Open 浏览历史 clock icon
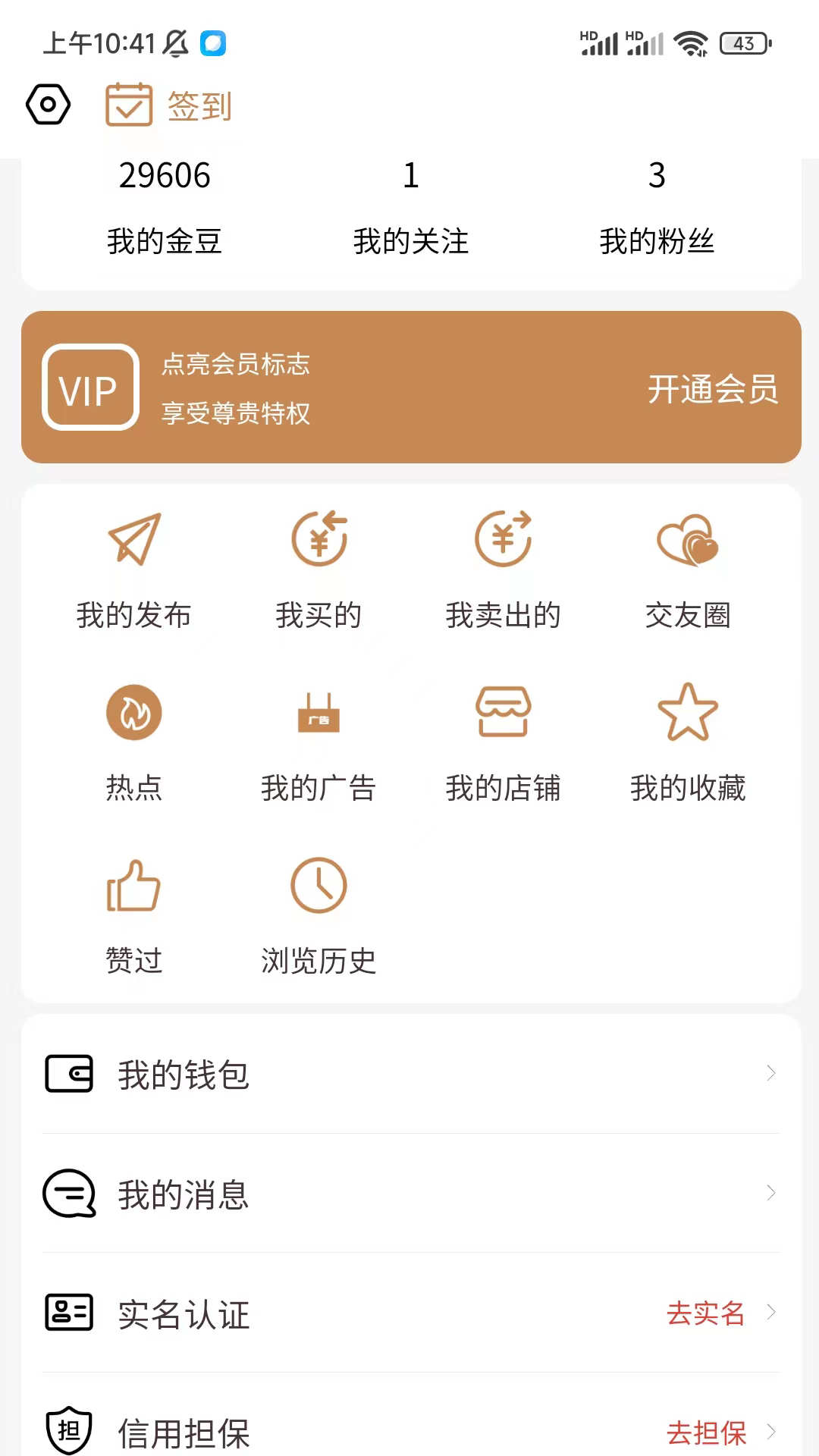The image size is (819, 1456). [318, 886]
